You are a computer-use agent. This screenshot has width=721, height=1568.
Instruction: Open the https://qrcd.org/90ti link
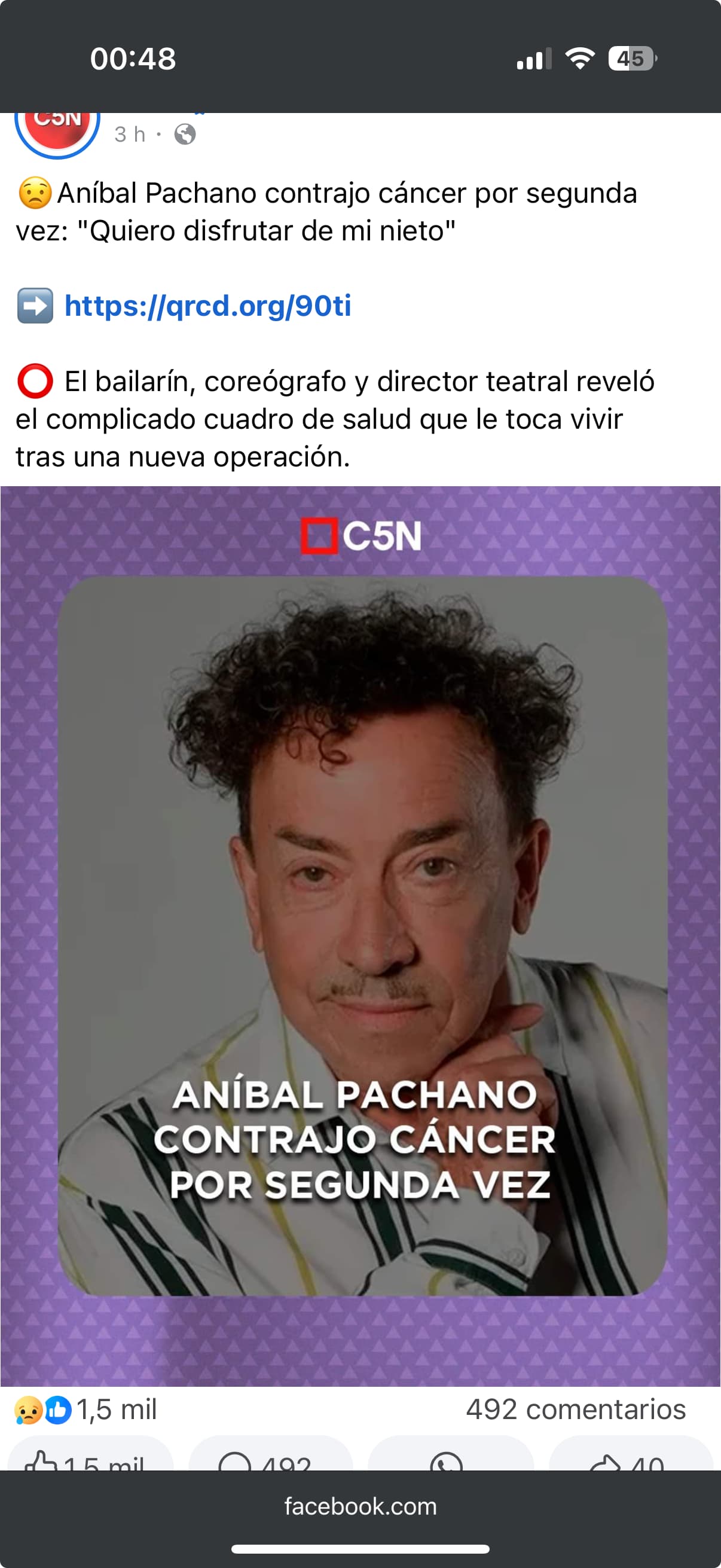point(207,306)
